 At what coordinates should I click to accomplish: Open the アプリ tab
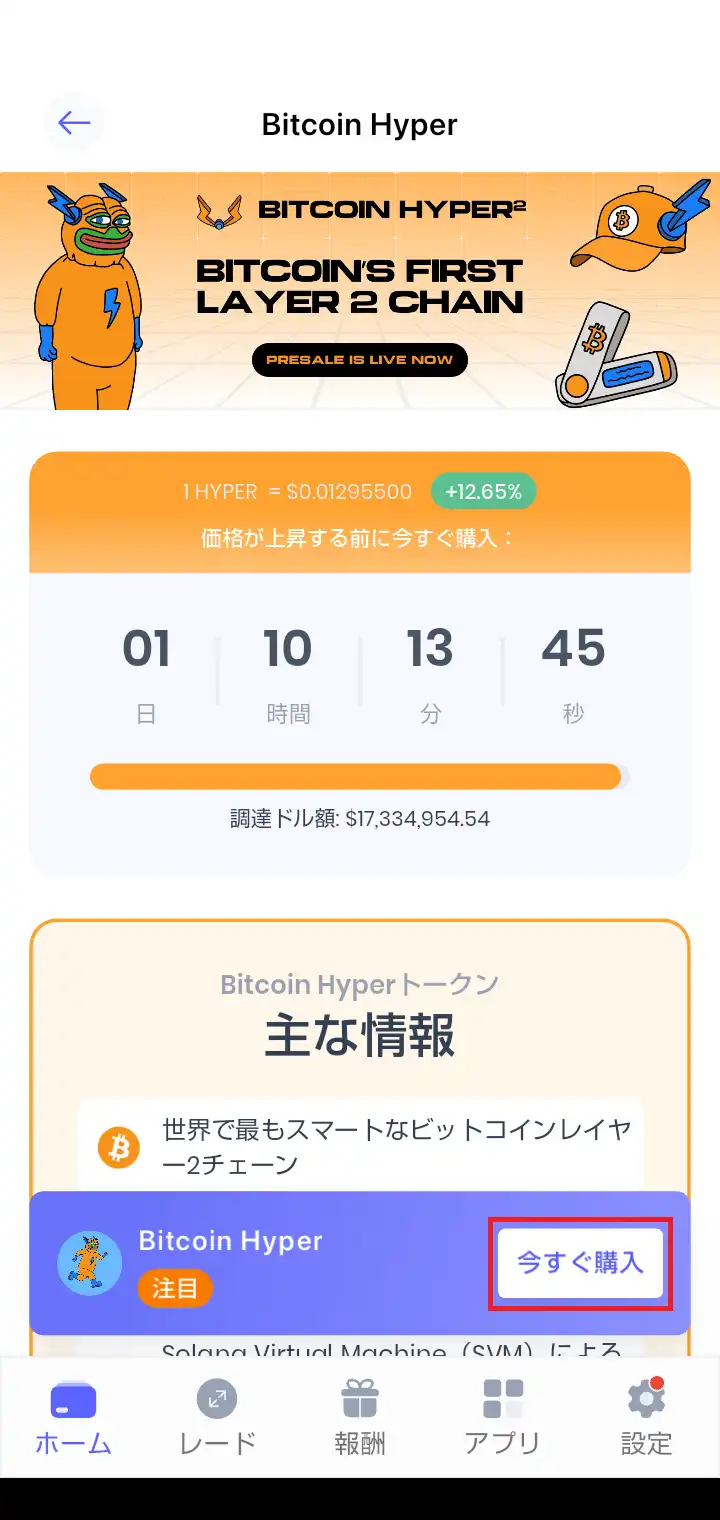tap(503, 1420)
